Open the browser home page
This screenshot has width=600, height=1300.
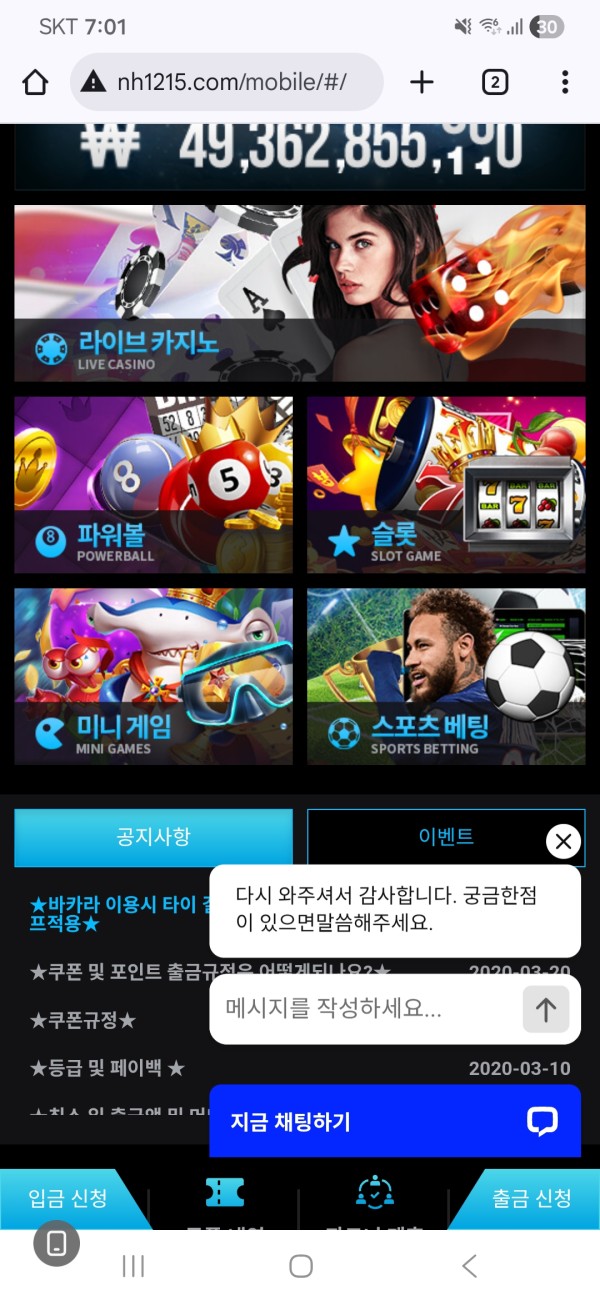pos(35,82)
